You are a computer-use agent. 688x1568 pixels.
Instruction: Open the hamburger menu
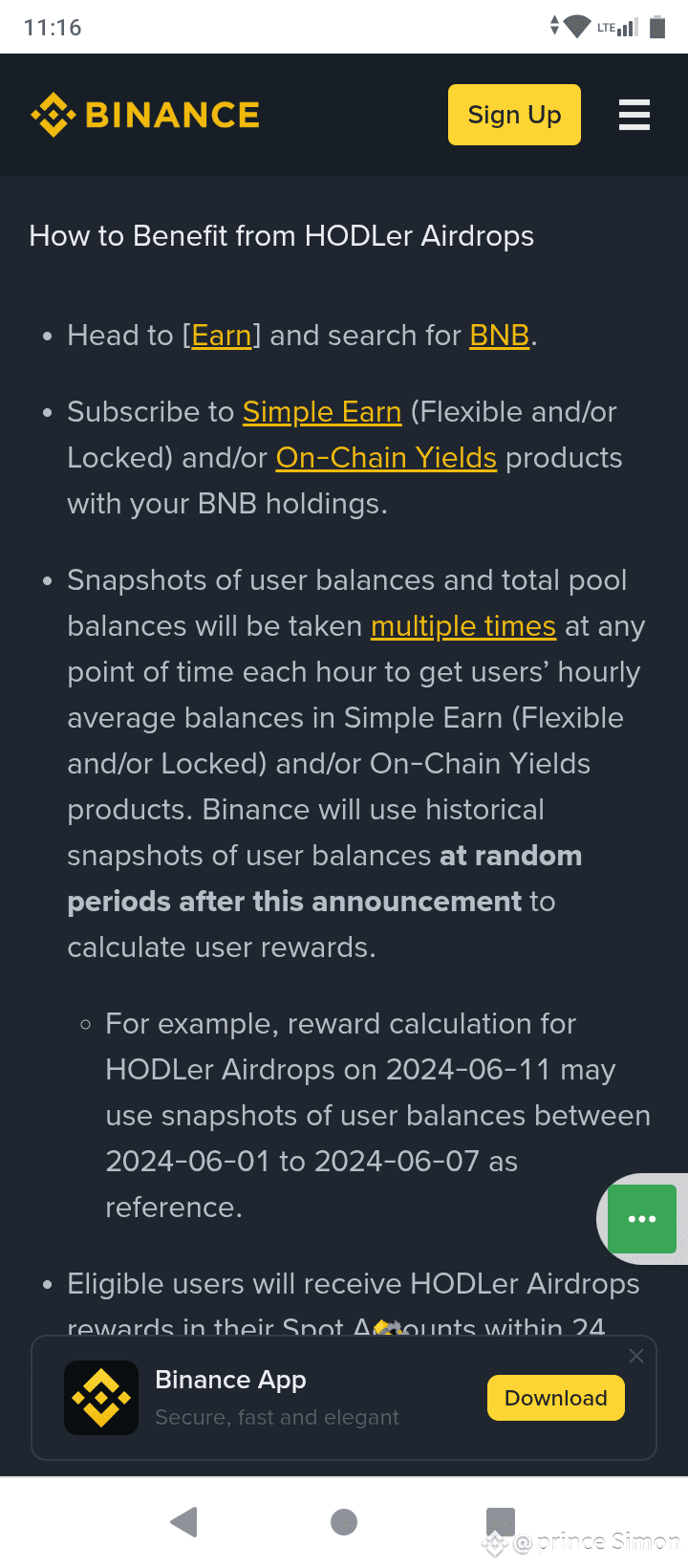coord(634,115)
